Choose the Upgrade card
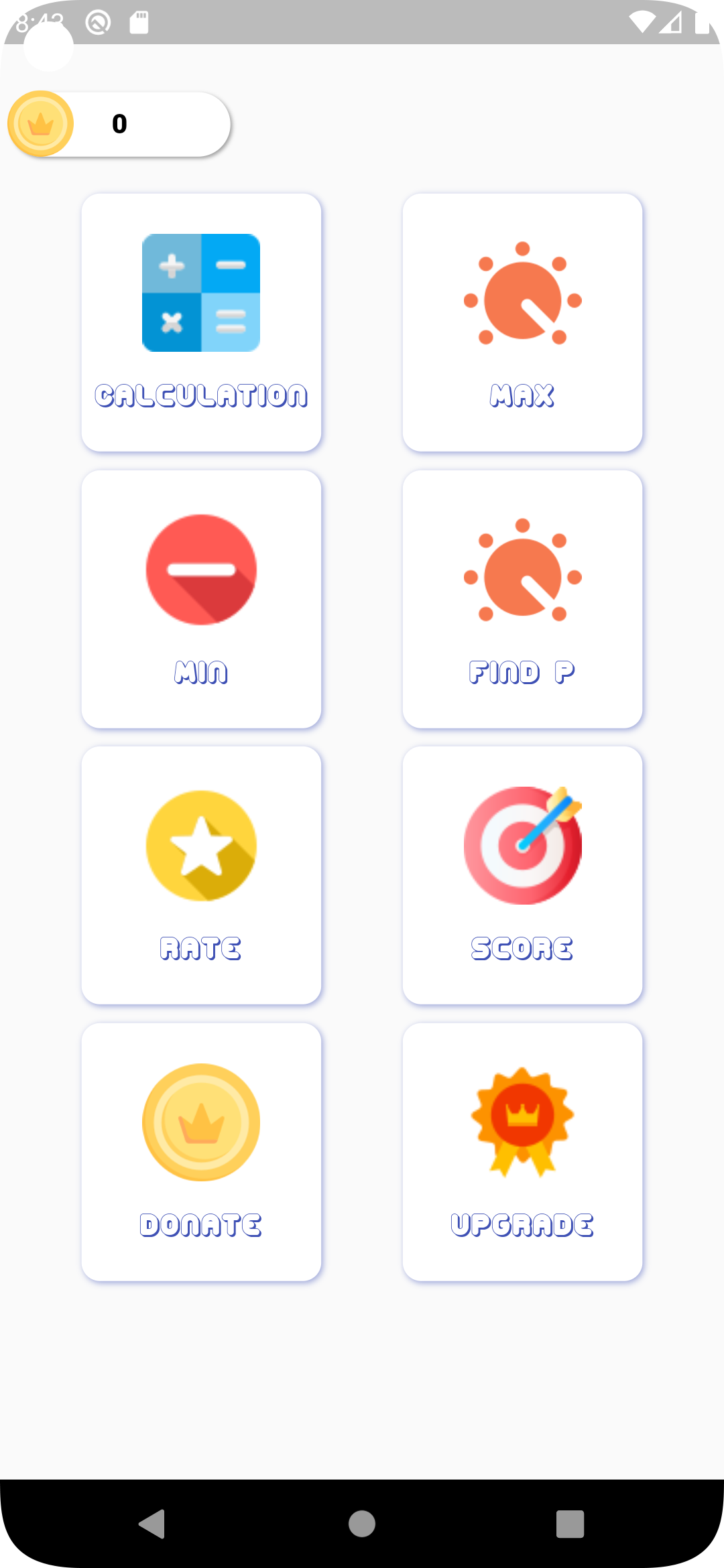Screen dimensions: 724x1568 tap(522, 1152)
